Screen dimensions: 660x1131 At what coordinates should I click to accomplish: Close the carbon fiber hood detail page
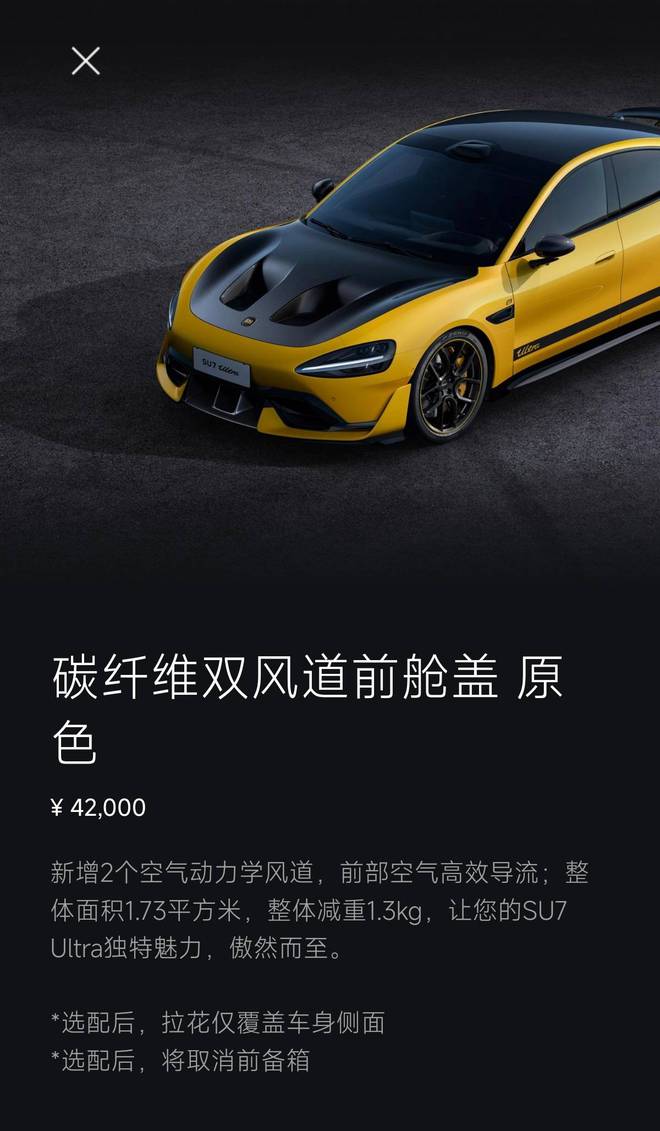coord(86,61)
